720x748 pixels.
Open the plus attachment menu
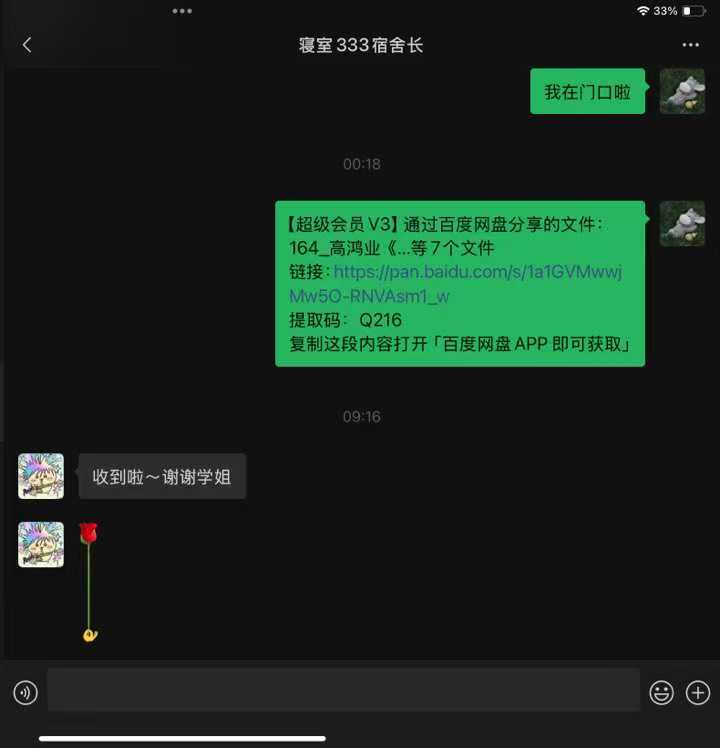click(698, 692)
